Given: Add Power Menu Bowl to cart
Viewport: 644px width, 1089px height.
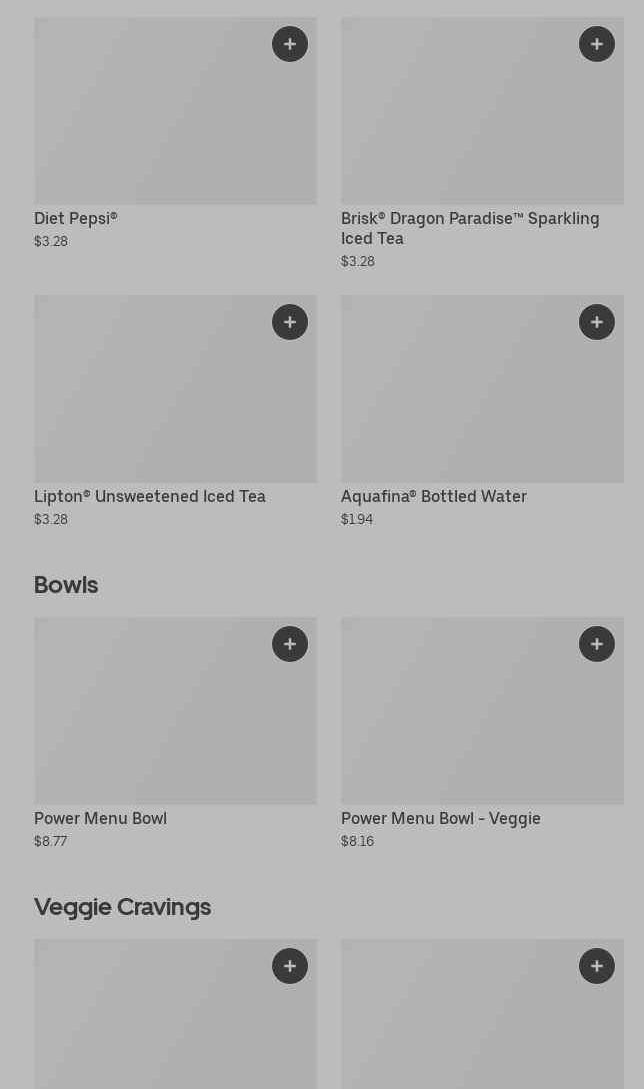Looking at the screenshot, I should click(290, 644).
